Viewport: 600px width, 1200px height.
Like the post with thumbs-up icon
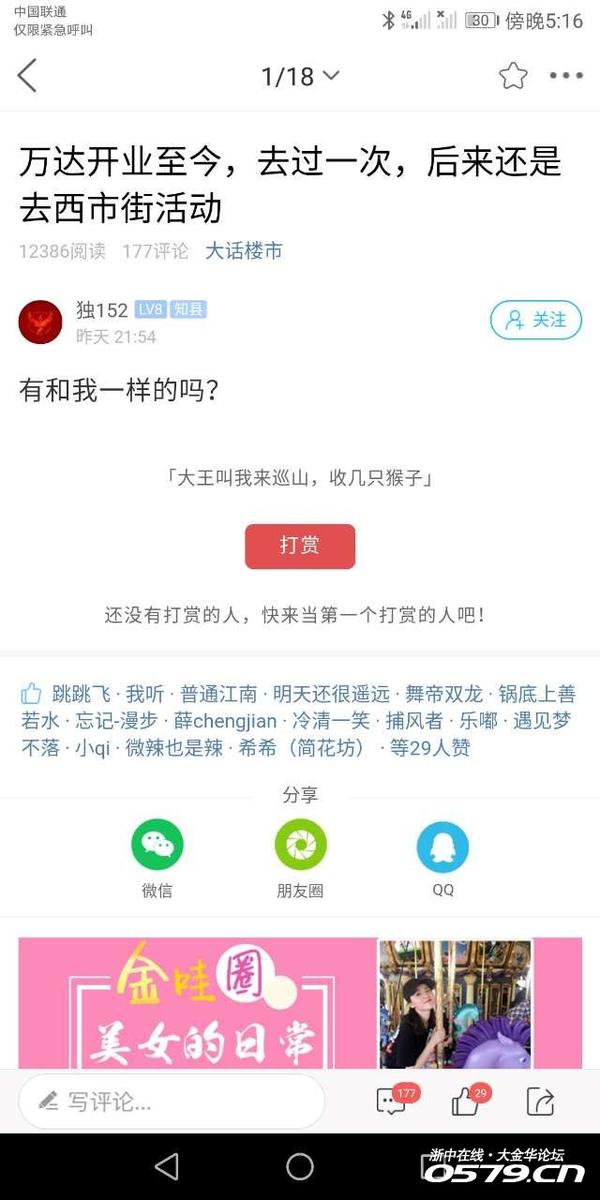click(465, 1102)
